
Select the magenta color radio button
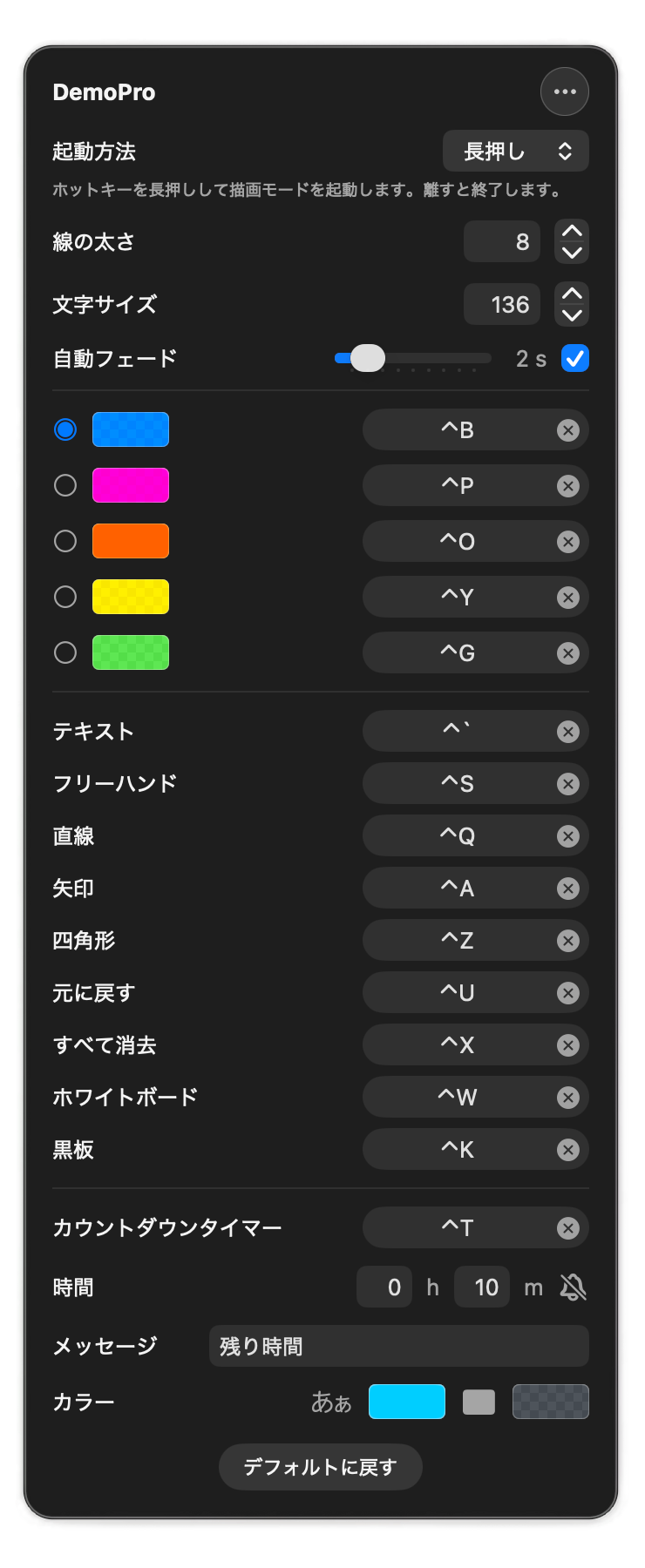point(65,485)
